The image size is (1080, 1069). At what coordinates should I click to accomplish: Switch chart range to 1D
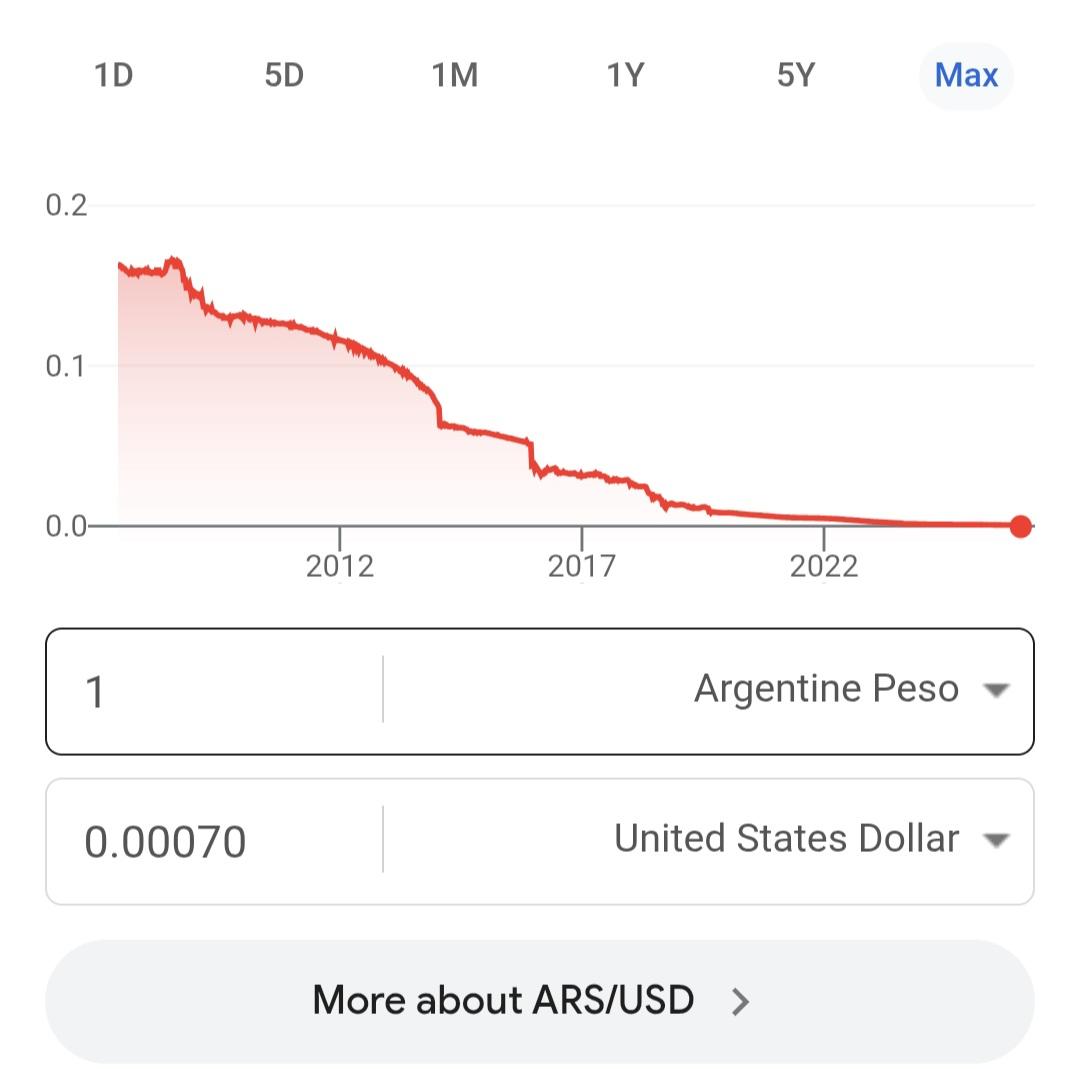(x=114, y=75)
